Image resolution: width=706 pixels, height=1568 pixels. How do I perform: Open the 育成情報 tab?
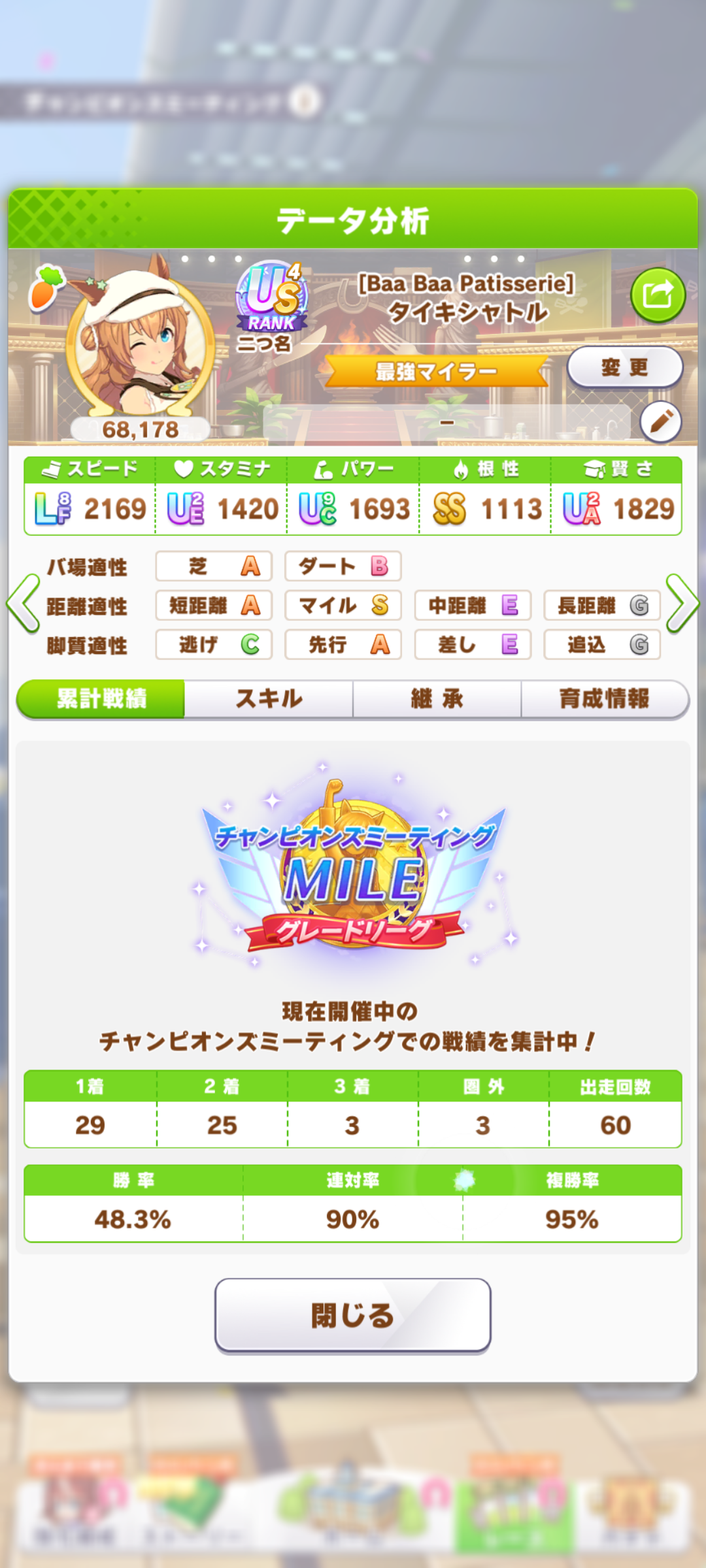point(605,699)
